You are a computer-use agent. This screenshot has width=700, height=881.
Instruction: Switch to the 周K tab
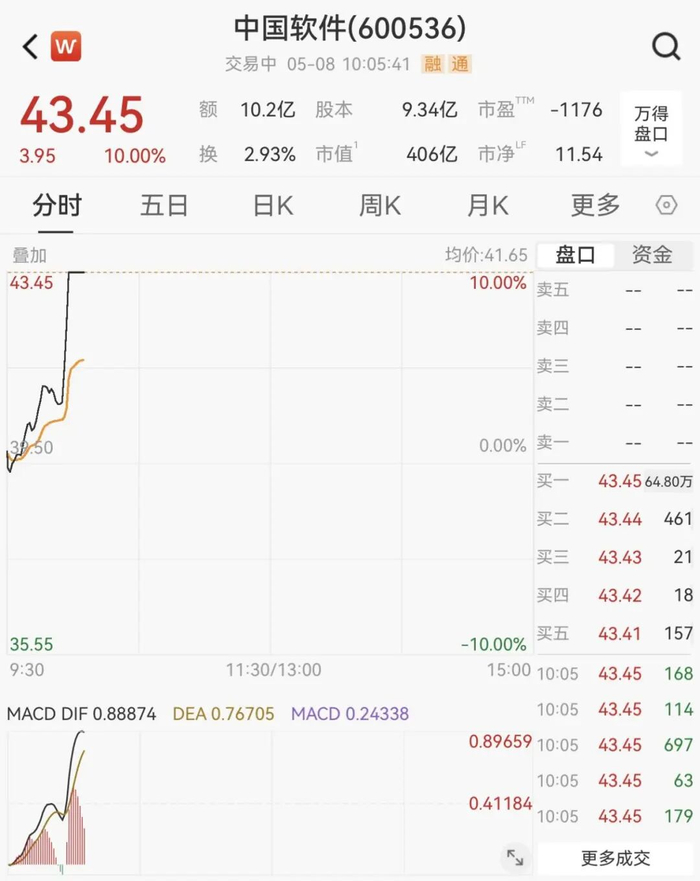point(380,205)
